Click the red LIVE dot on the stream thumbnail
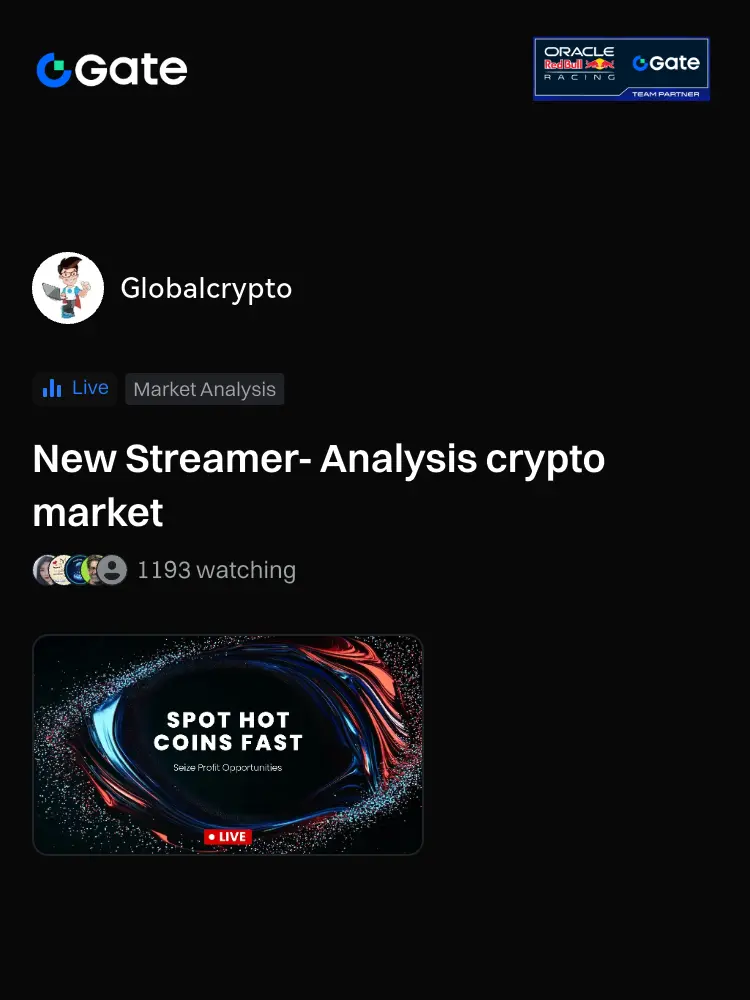This screenshot has width=750, height=1000. tap(213, 837)
